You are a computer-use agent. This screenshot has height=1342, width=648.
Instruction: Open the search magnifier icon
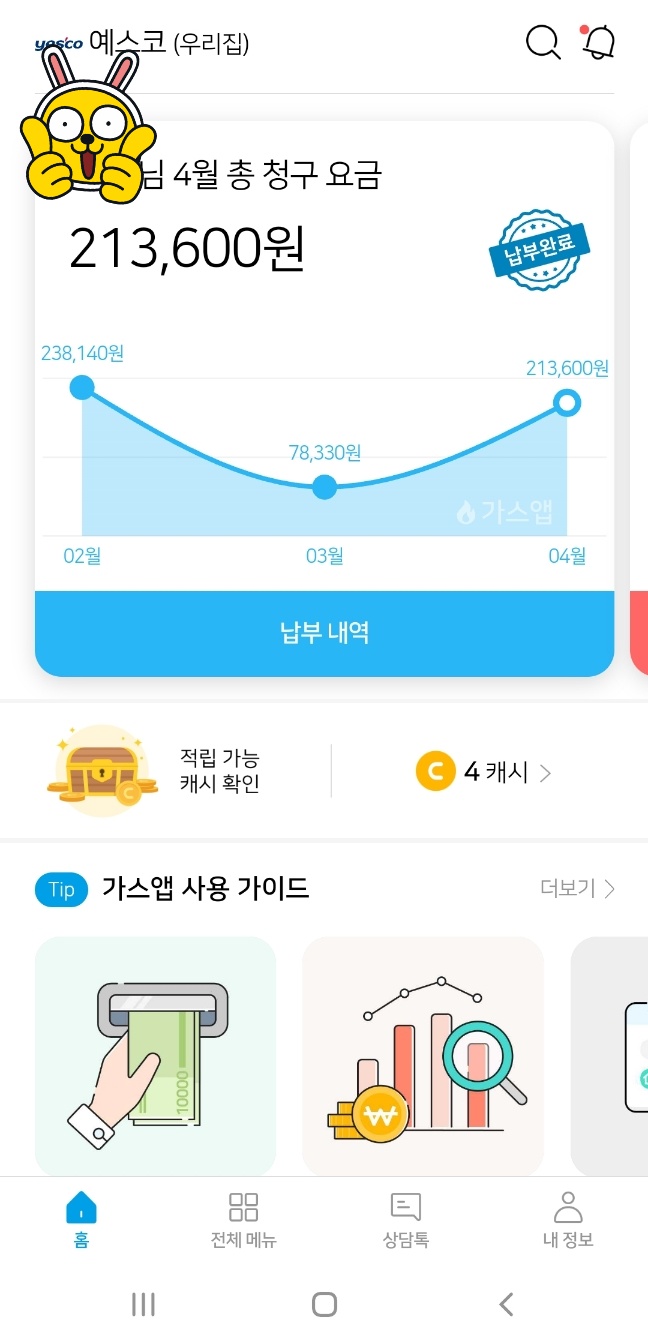(x=543, y=42)
